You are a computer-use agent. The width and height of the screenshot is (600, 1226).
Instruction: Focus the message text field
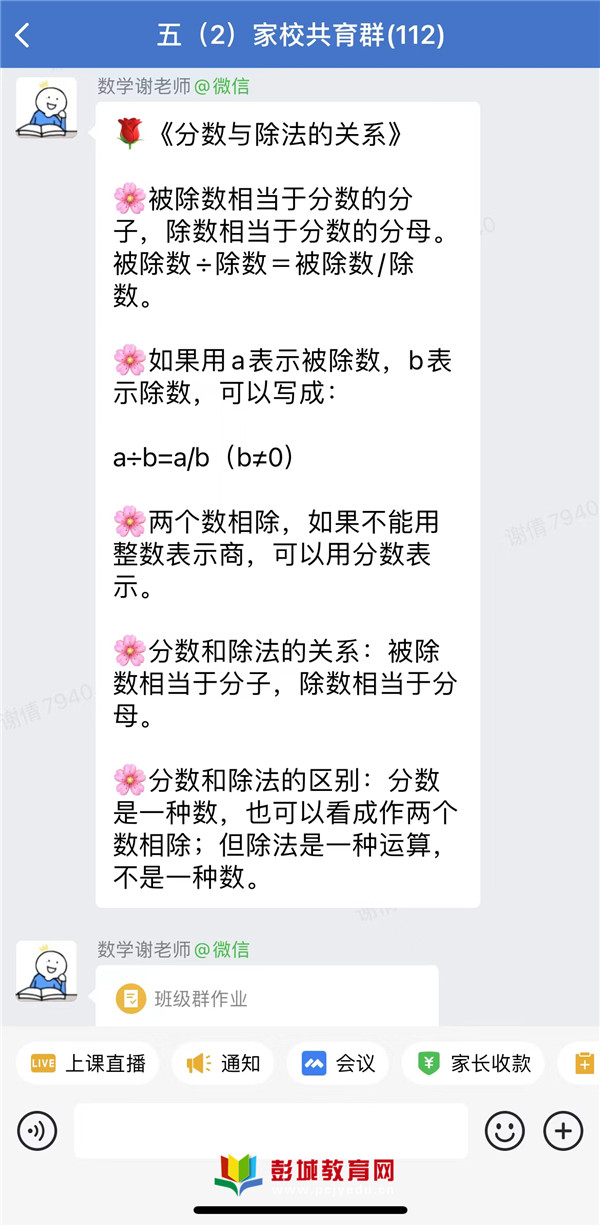(270, 1131)
